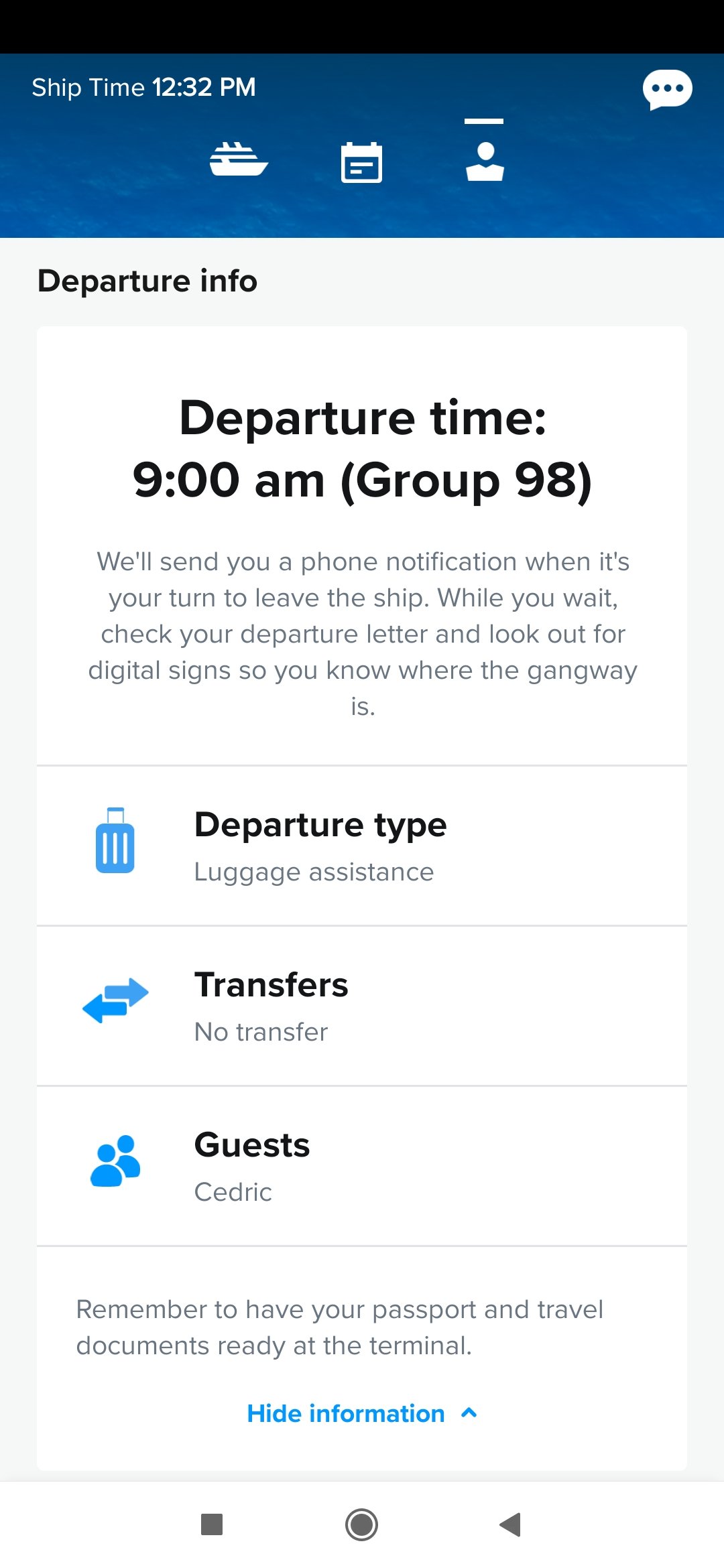Collapse details with Hide information
The width and height of the screenshot is (724, 1568).
click(362, 1413)
